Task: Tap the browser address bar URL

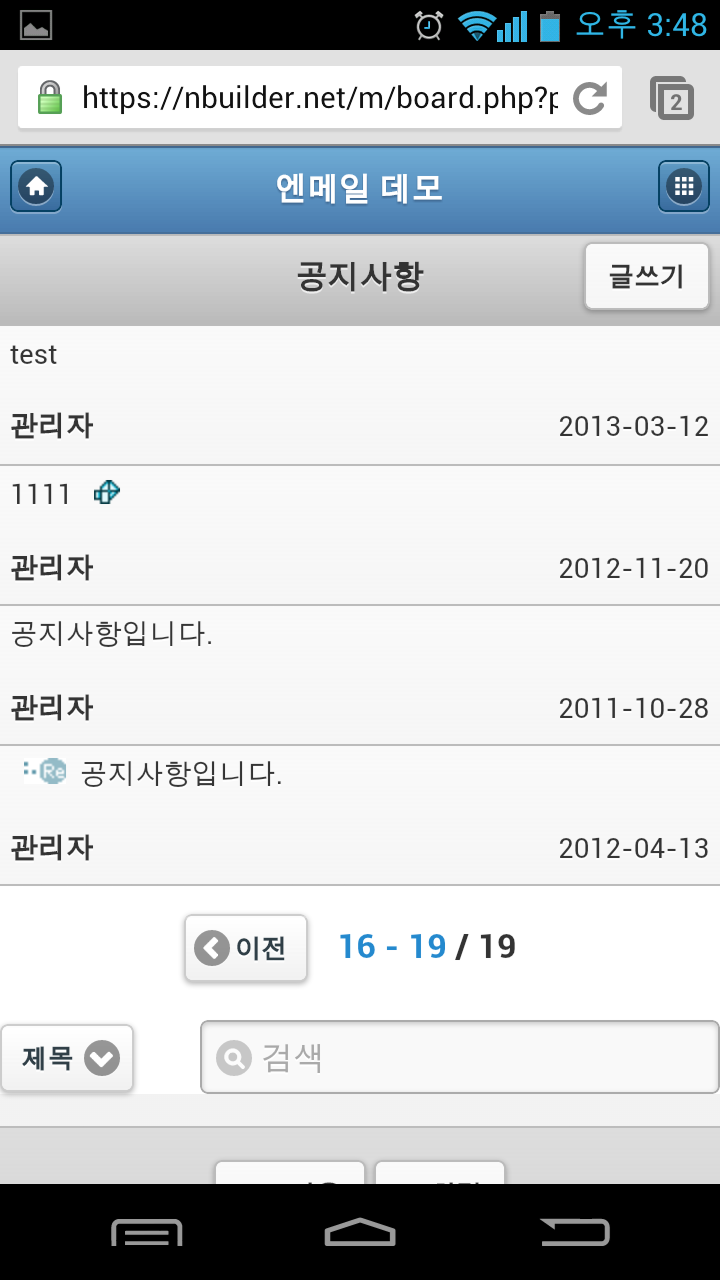Action: tap(320, 98)
